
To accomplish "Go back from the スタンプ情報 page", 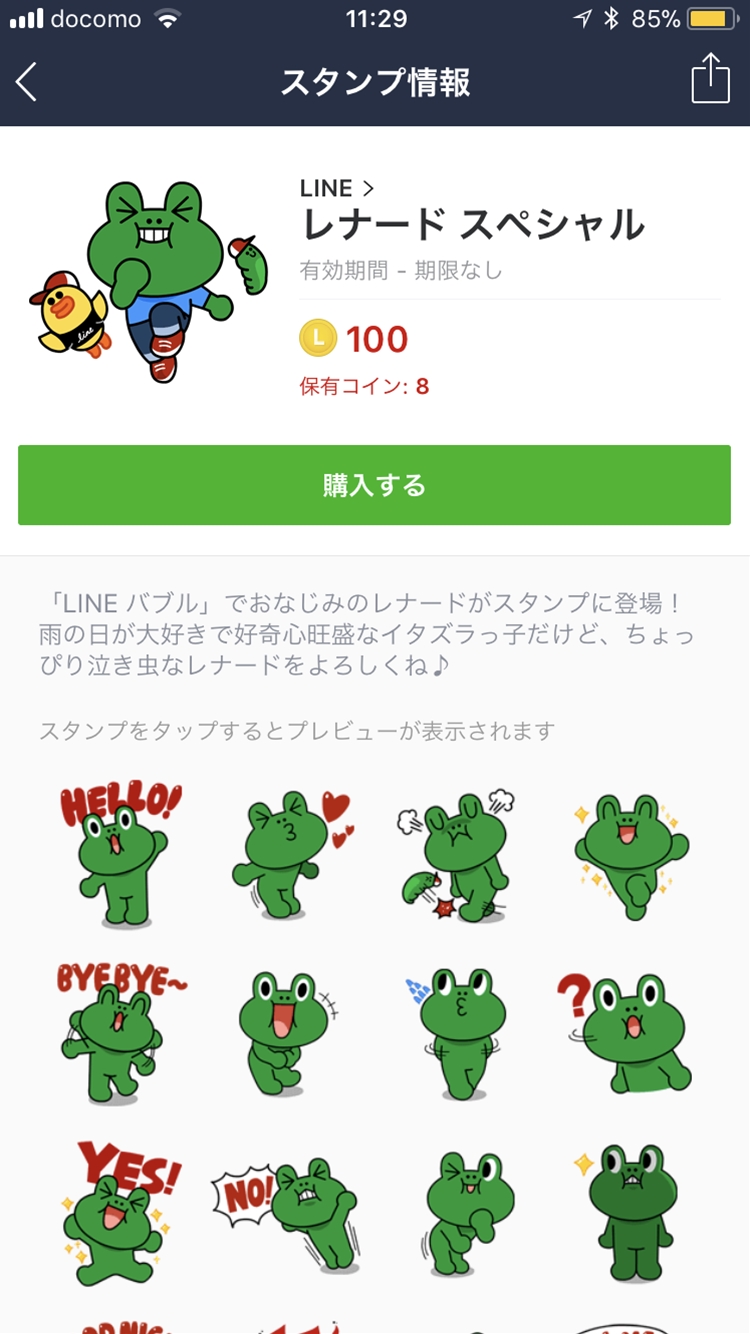I will [27, 82].
